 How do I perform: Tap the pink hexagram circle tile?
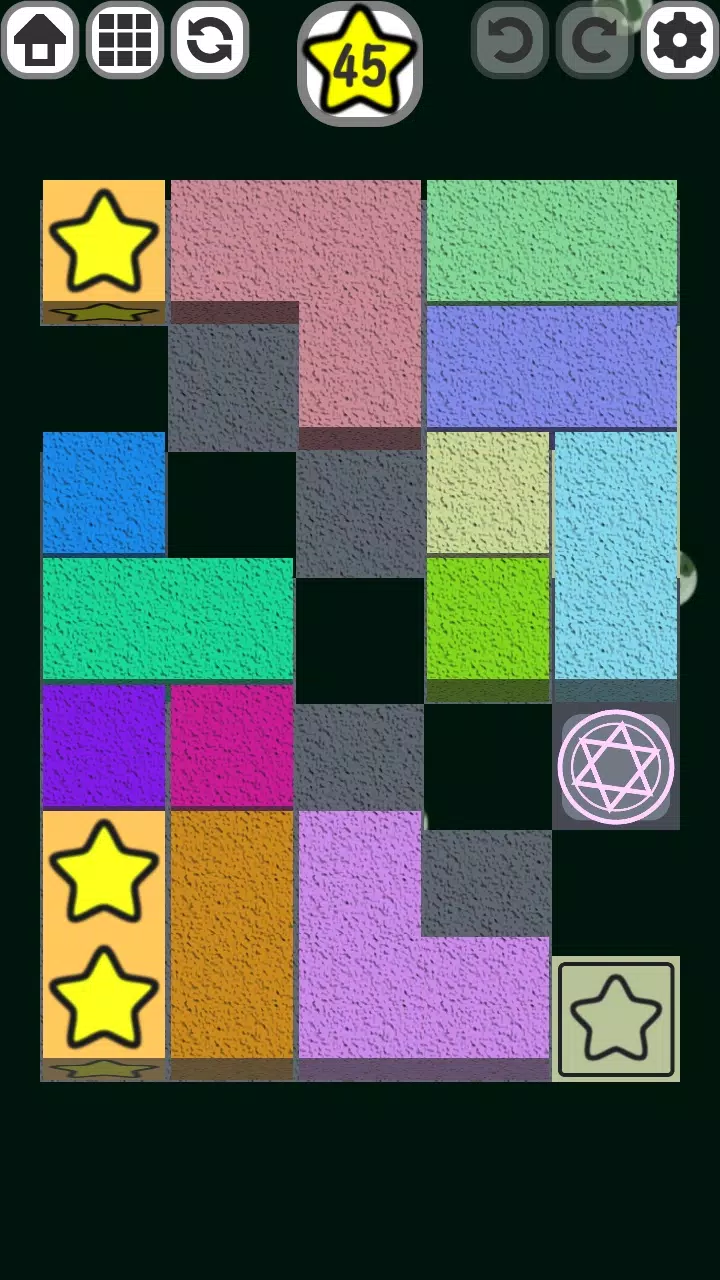click(x=615, y=766)
